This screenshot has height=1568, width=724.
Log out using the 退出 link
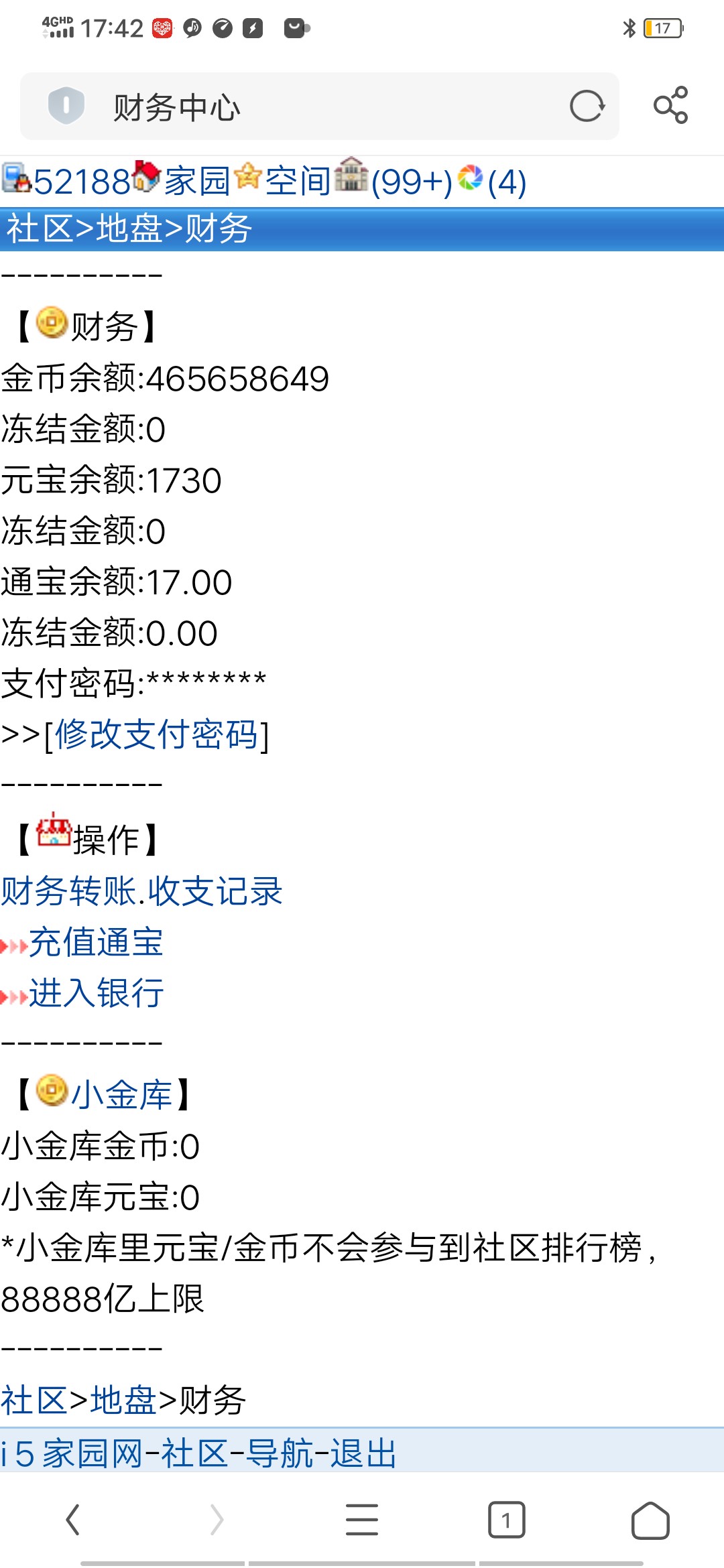pos(363,1454)
